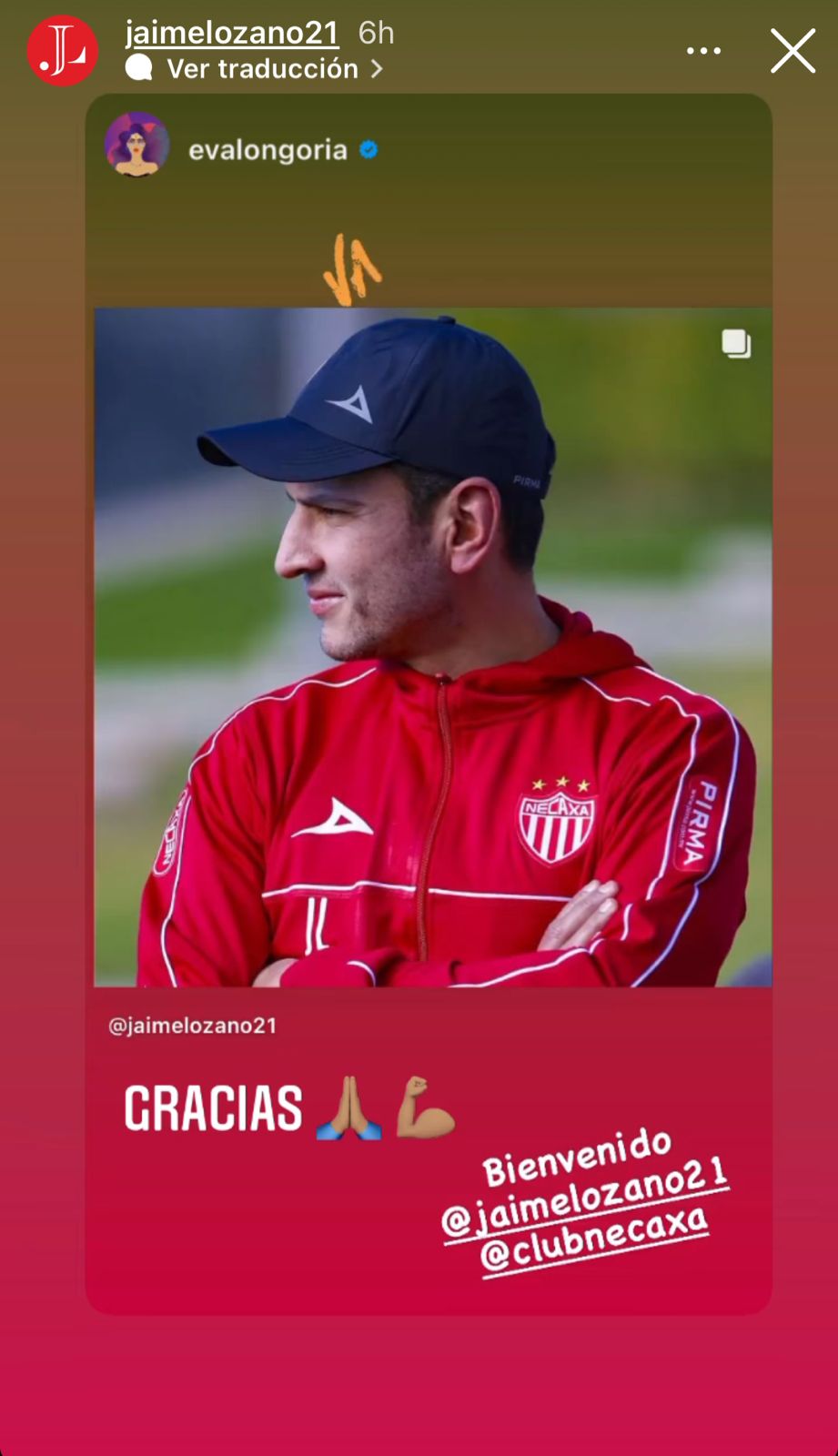Viewport: 838px width, 1456px height.
Task: Open the three-dot options menu
Action: pos(703,51)
